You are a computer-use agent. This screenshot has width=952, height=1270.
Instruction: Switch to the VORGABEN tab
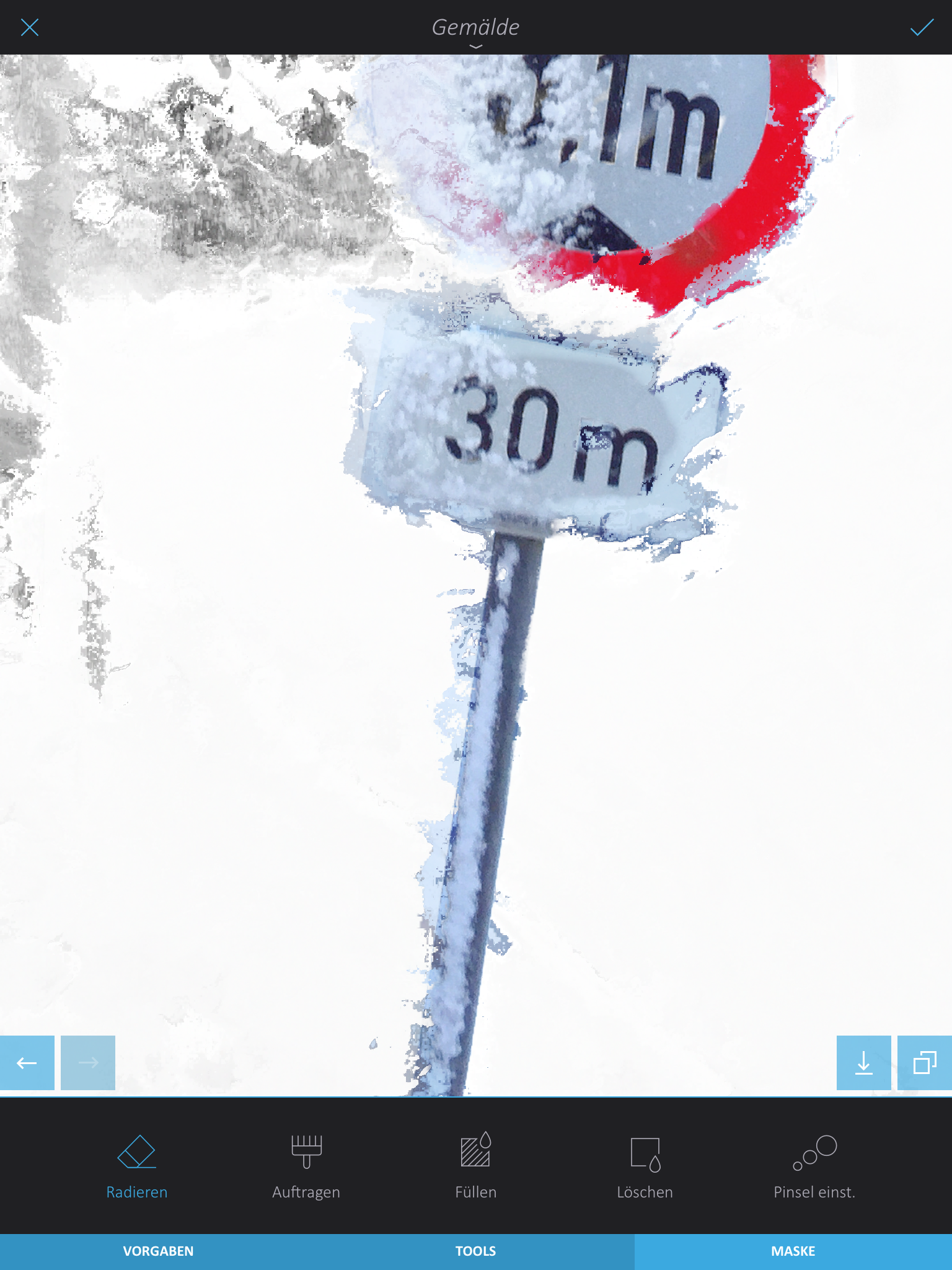tap(158, 1251)
